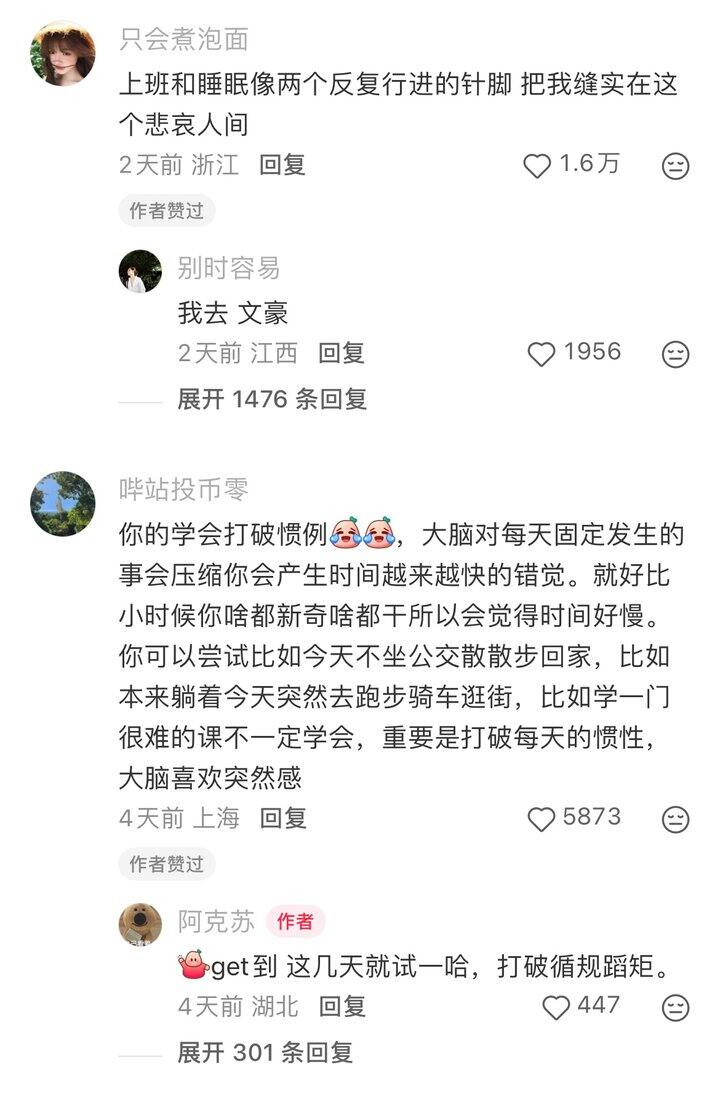Like the comment by 只会煮泡面
Image resolution: width=720 pixels, height=1102 pixels.
click(538, 166)
